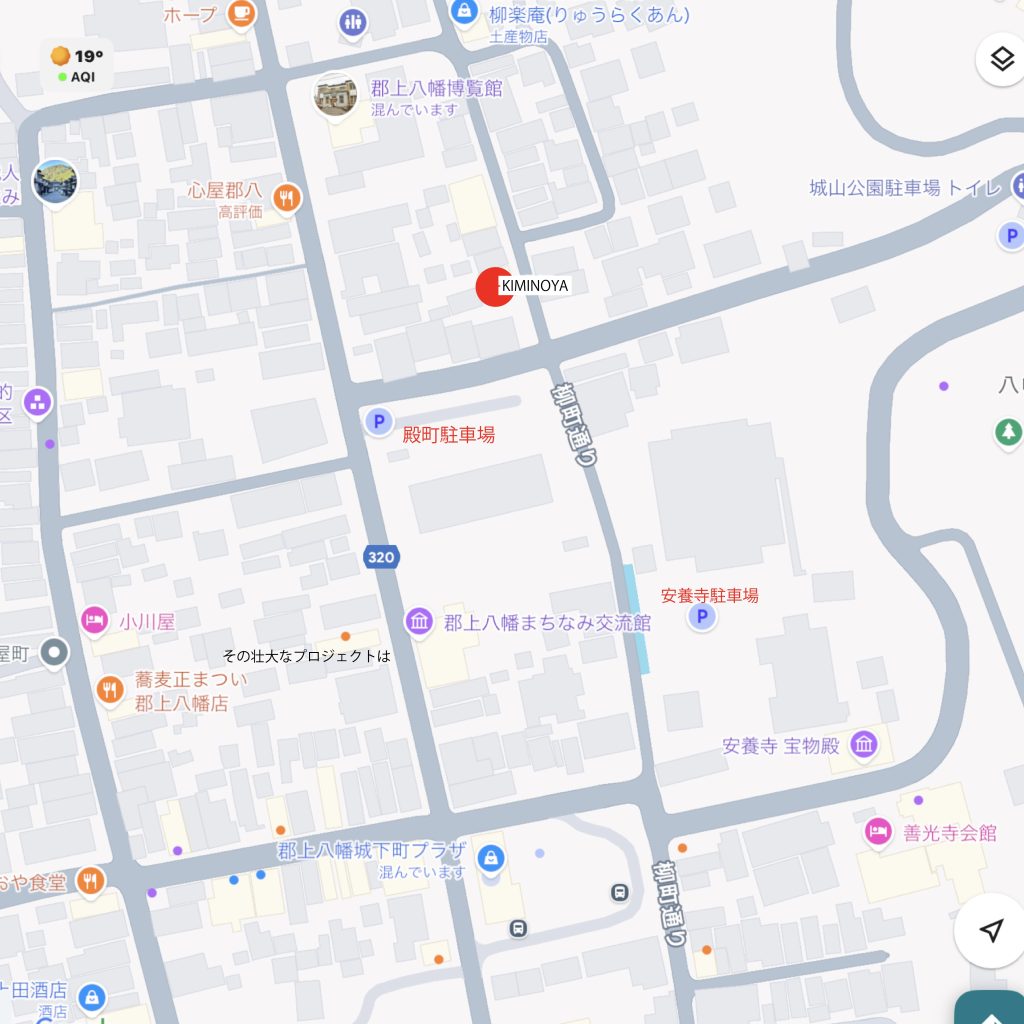Tap the red KIMINOYA location pin
The image size is (1024, 1024).
(x=494, y=286)
